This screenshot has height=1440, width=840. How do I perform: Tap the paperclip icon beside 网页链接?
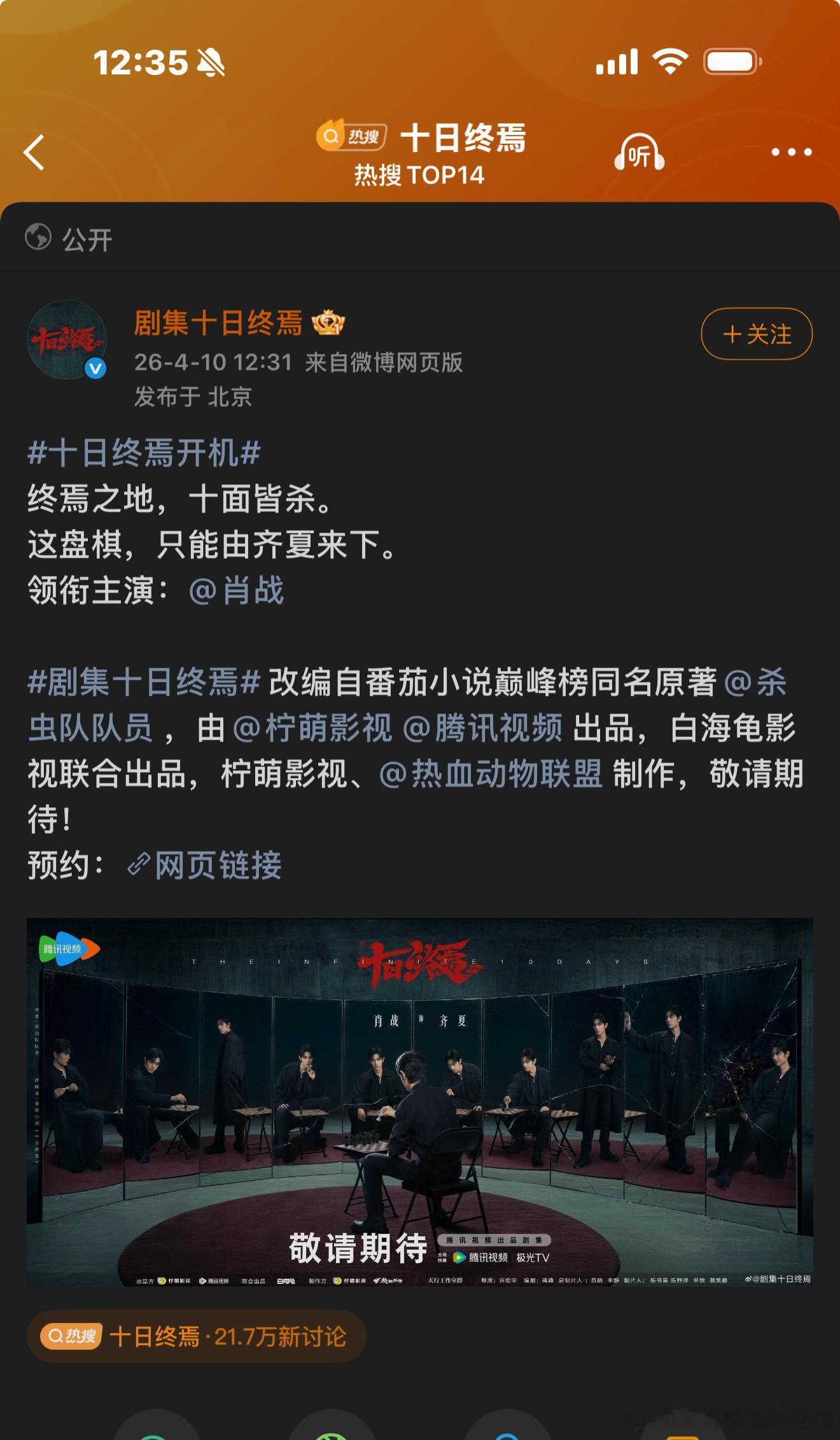point(139,864)
